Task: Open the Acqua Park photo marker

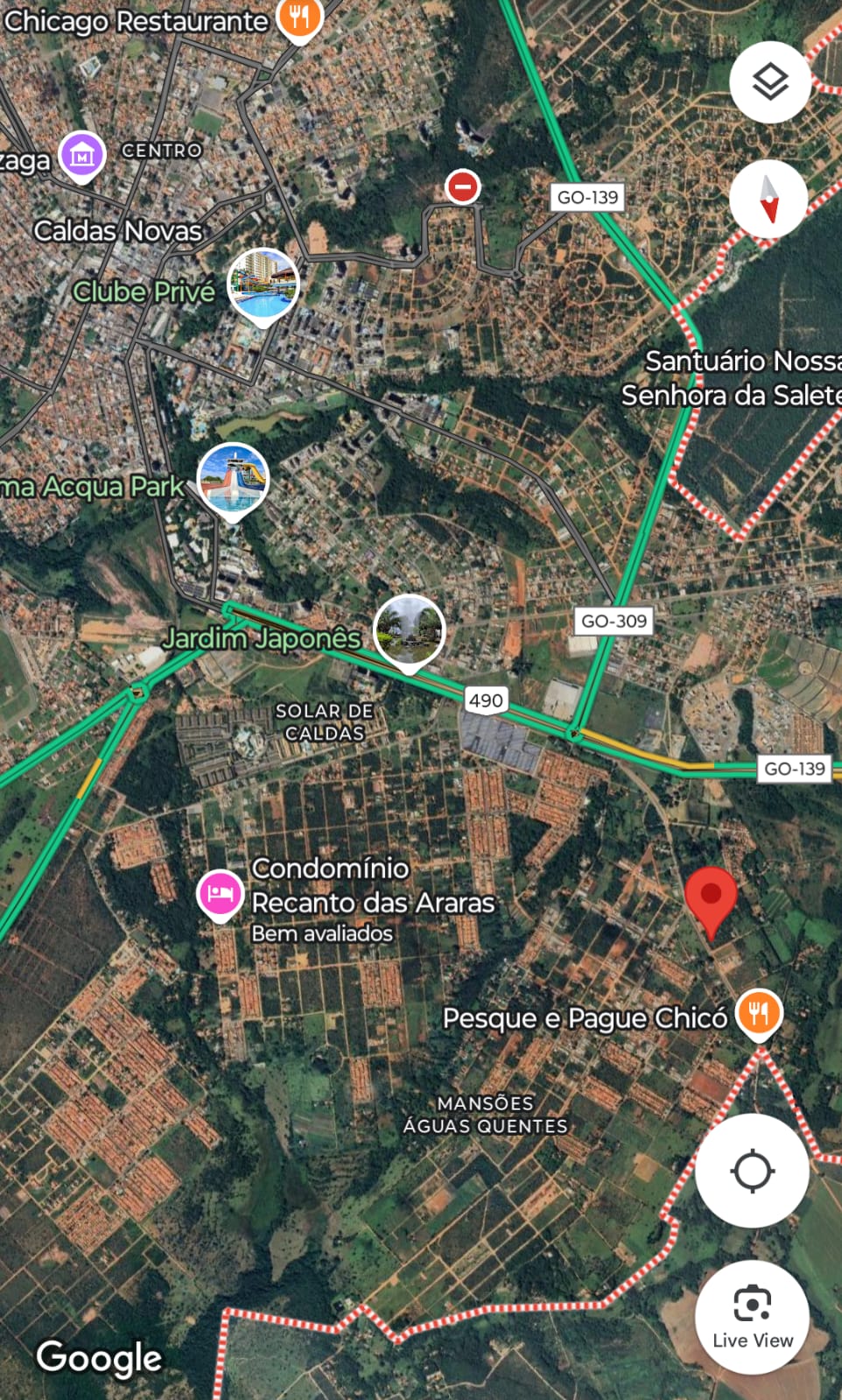Action: point(233,479)
